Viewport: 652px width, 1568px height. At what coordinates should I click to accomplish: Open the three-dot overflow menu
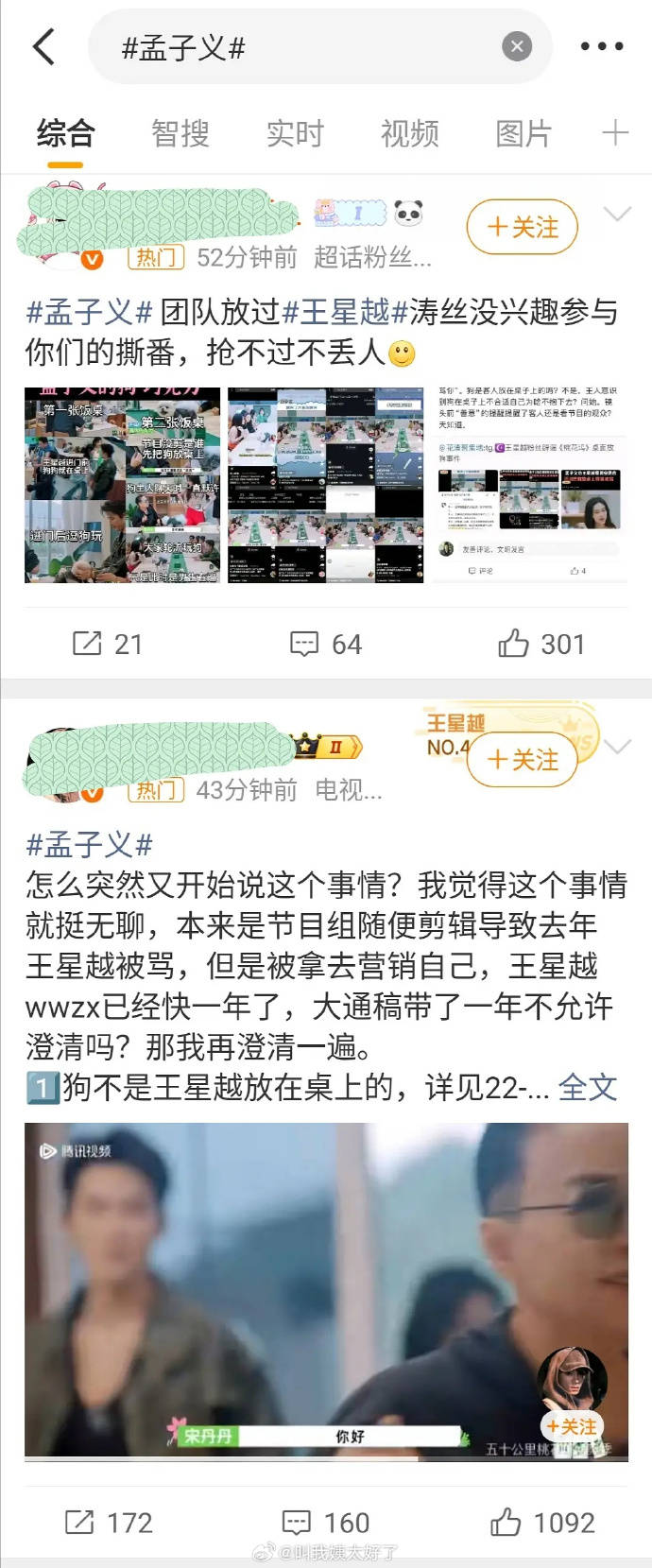pos(601,46)
